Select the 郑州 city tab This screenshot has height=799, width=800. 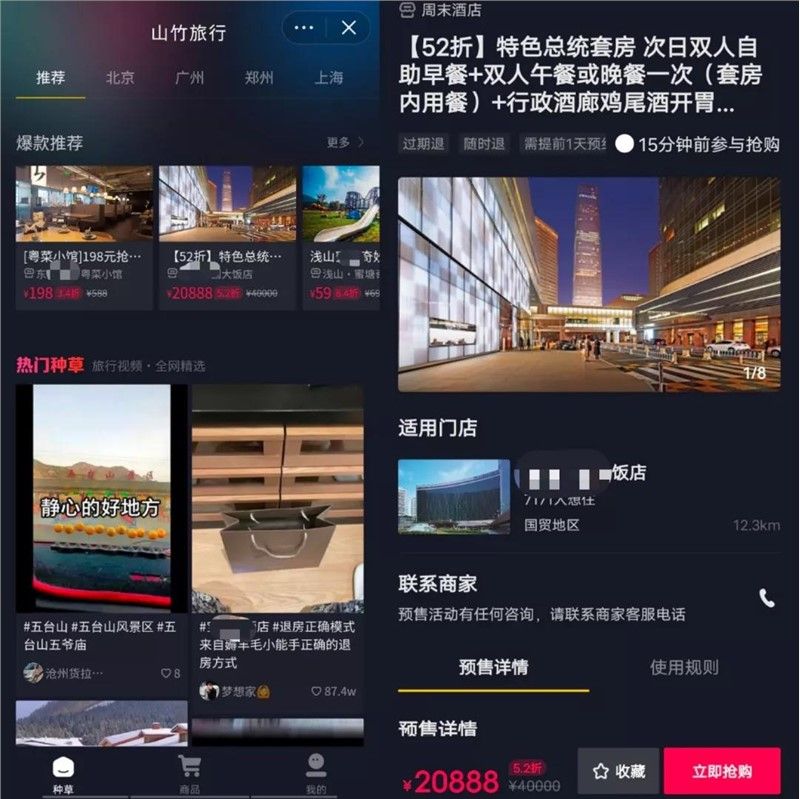point(259,78)
